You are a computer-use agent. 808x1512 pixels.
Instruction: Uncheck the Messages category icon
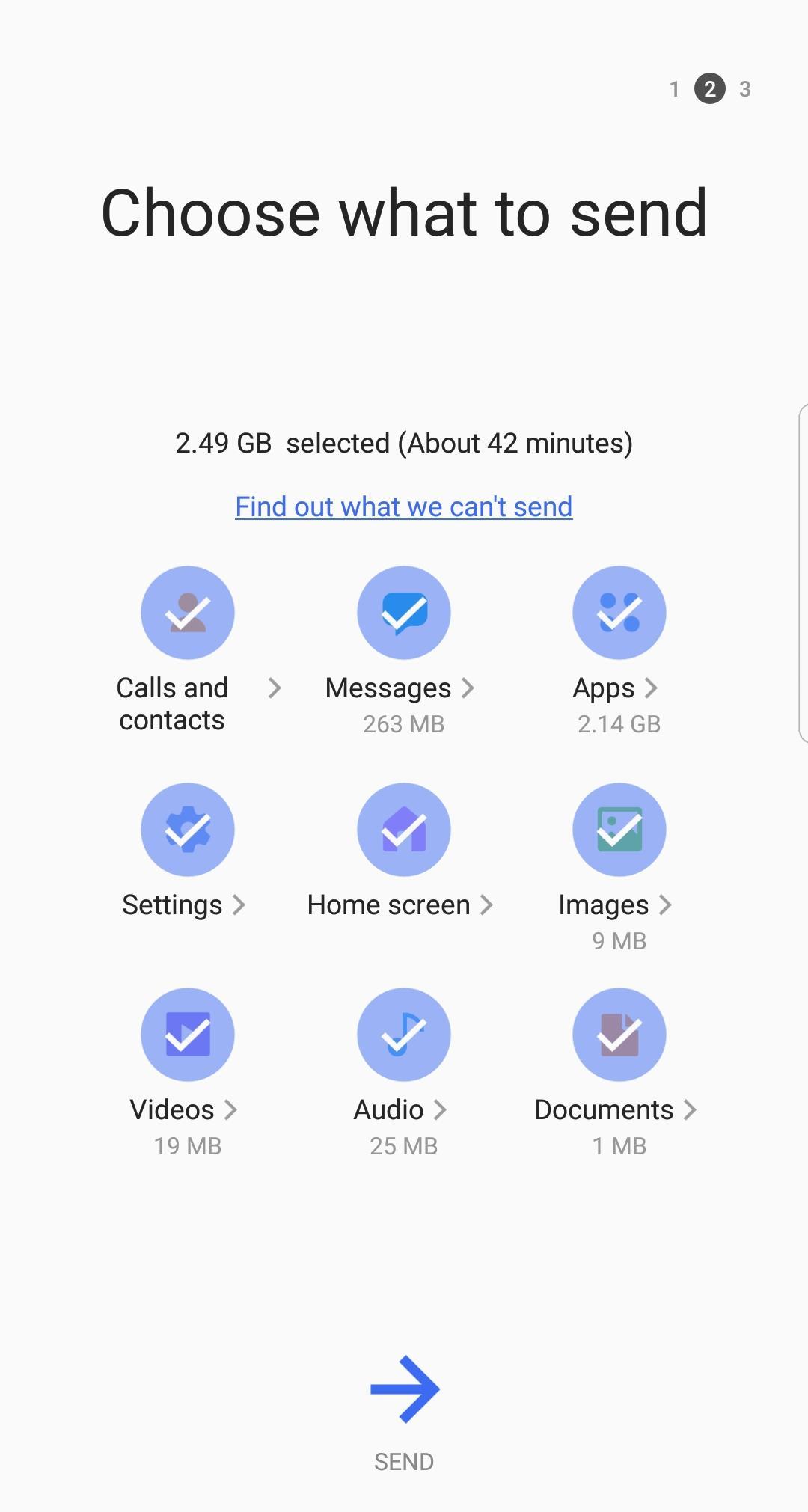click(404, 613)
